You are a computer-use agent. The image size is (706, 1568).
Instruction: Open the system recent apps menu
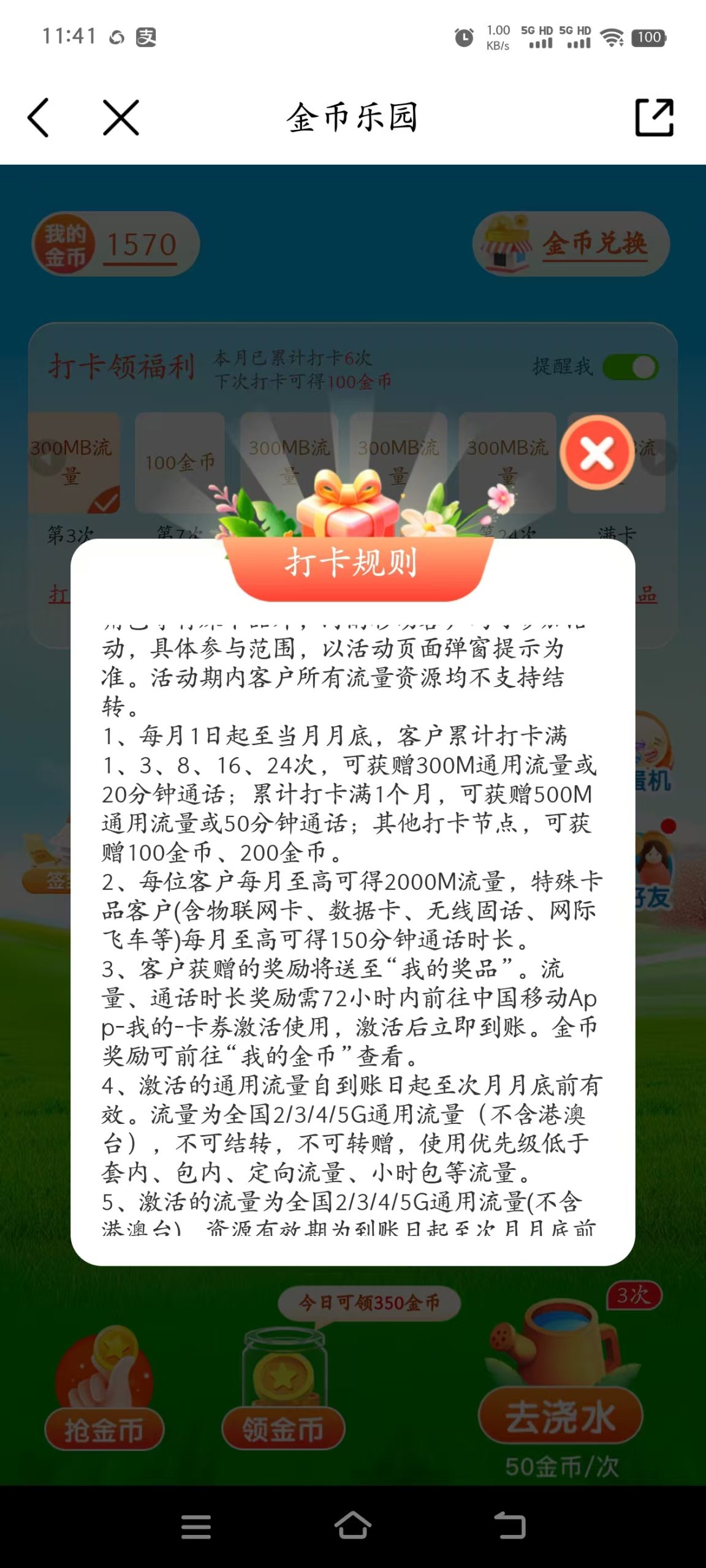pos(196,1526)
